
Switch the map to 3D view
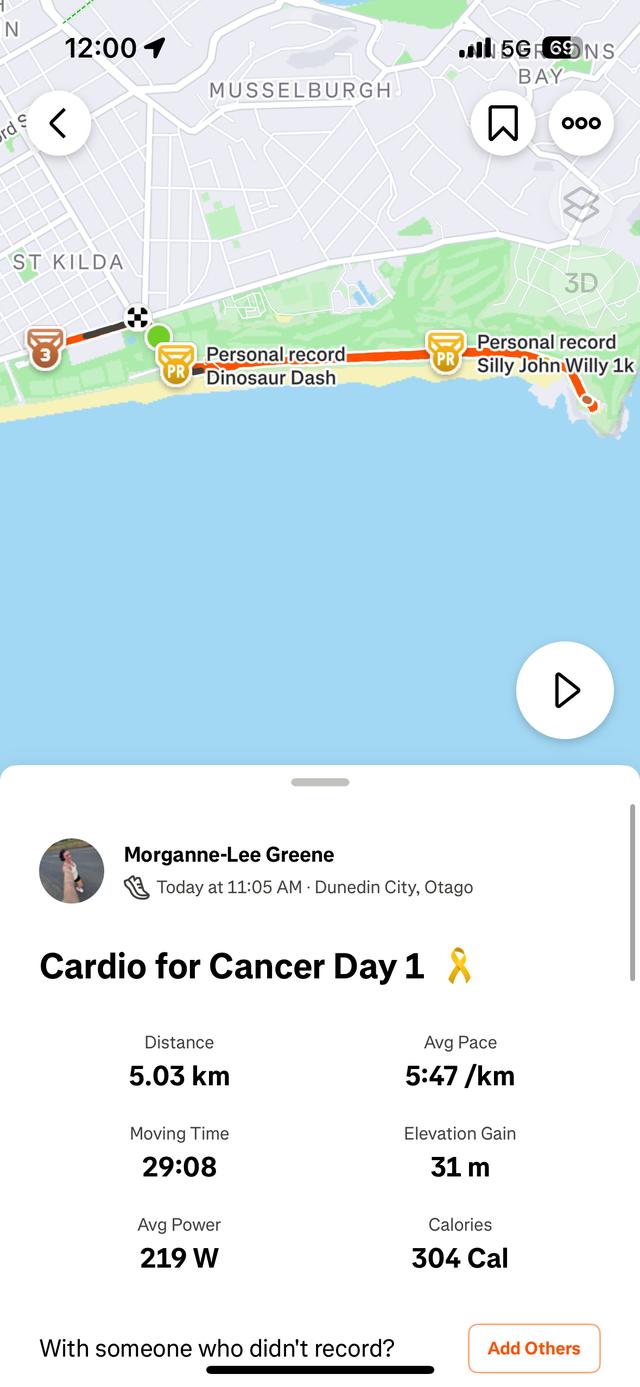(581, 283)
